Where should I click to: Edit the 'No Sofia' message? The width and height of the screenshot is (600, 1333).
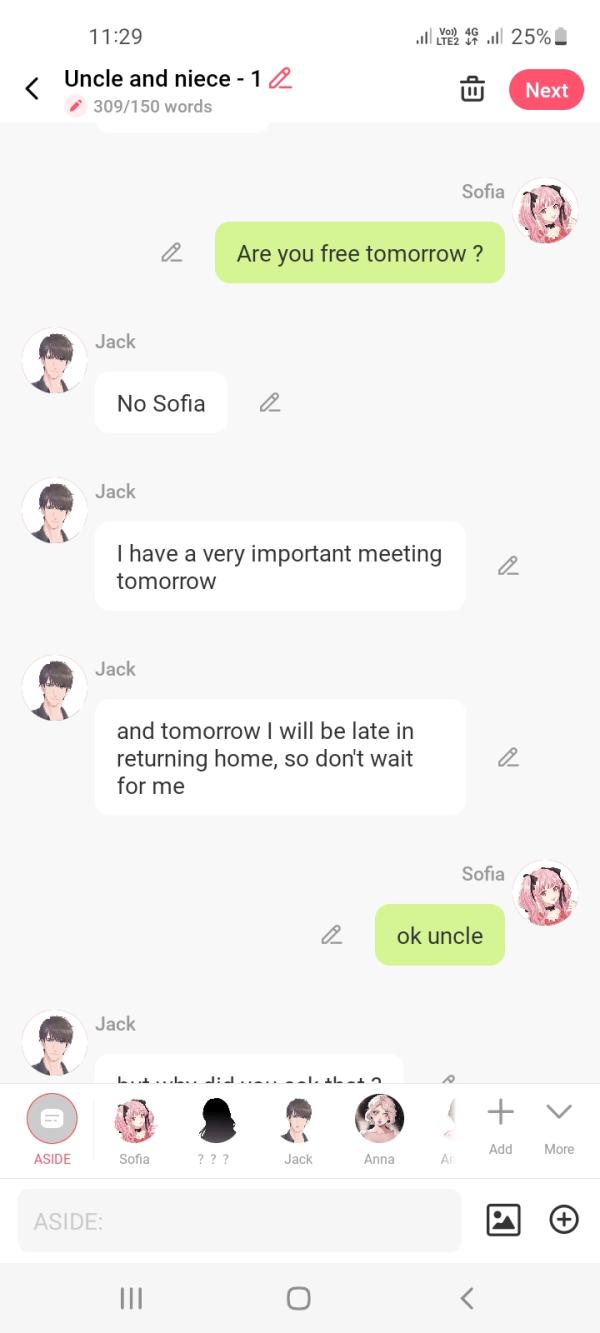[270, 403]
